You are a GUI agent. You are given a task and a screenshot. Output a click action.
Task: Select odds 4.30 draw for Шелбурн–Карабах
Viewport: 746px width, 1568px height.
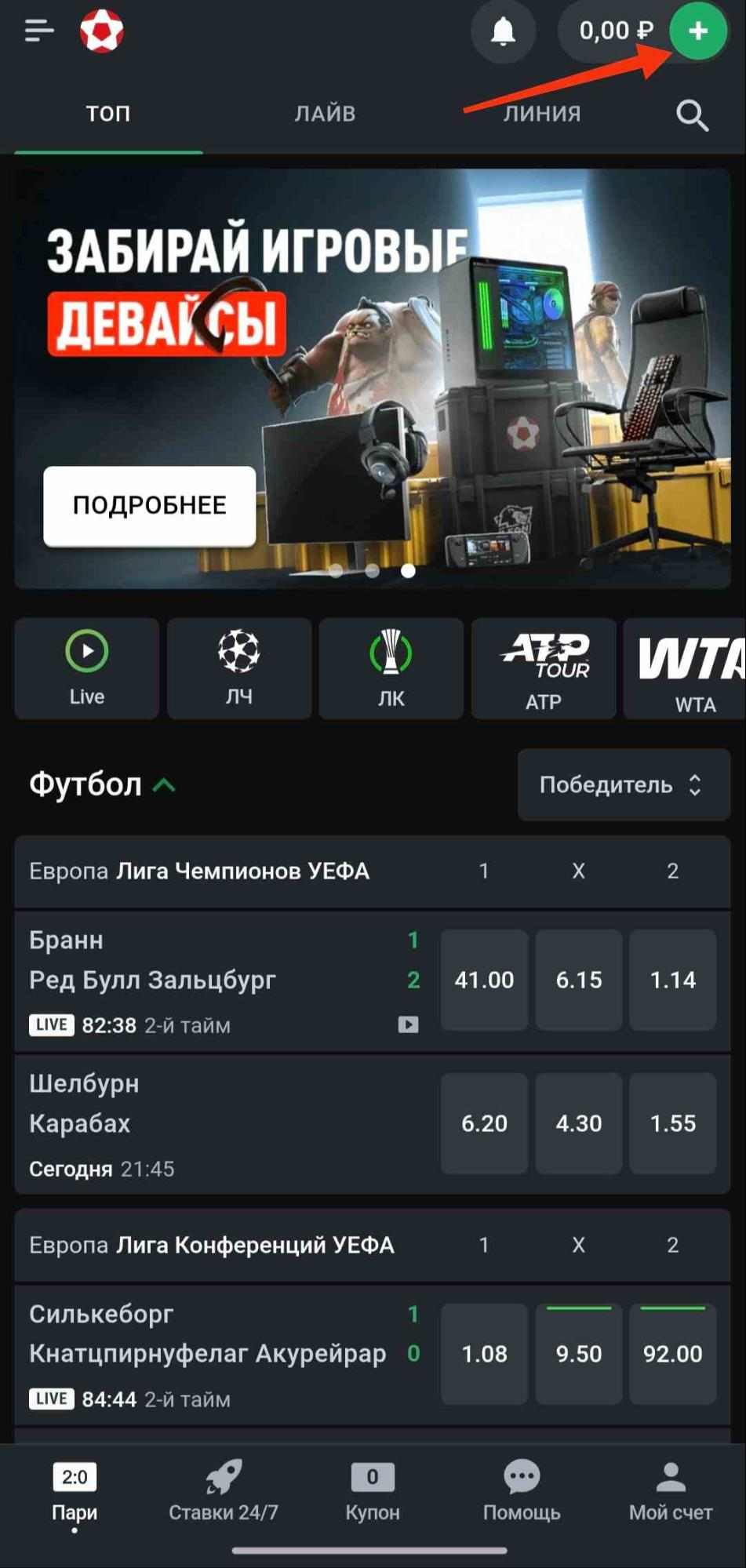578,1123
